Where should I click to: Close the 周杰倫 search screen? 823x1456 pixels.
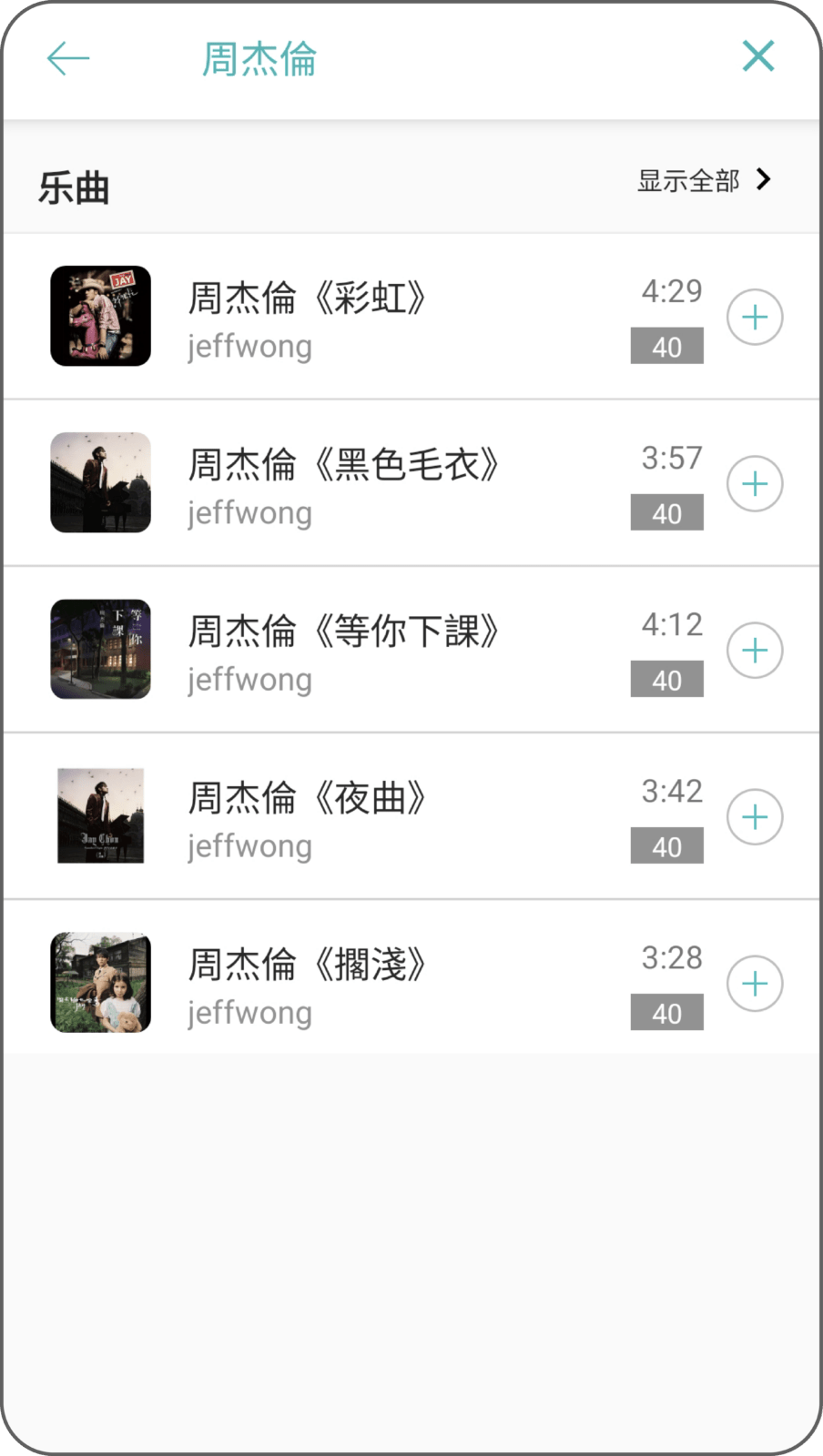pyautogui.click(x=757, y=56)
